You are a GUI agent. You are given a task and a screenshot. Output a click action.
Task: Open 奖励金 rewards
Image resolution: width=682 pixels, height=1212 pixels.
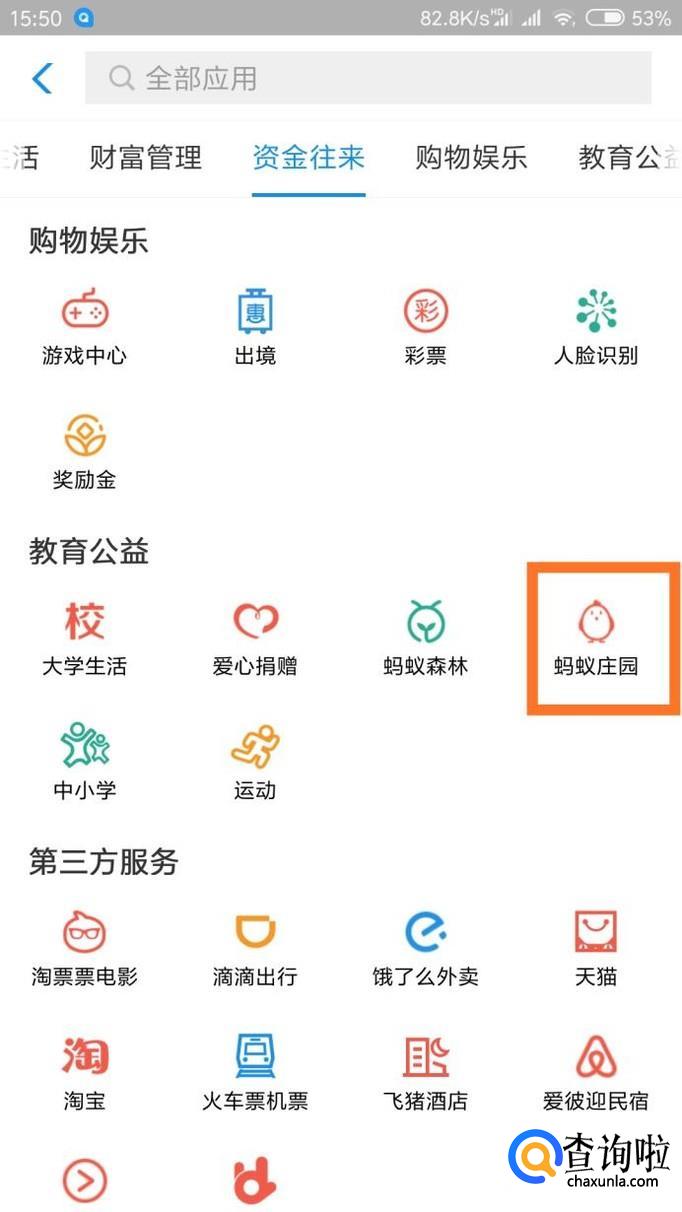point(85,452)
